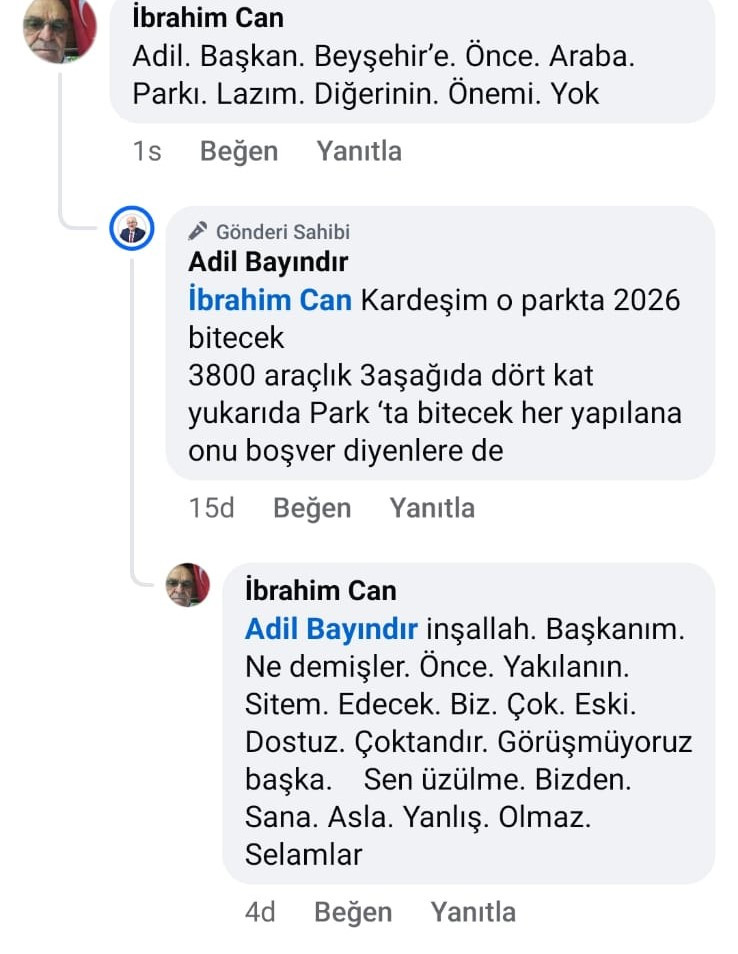This screenshot has height=954, width=738.
Task: Tap Yanıtla under Adil Bayındır's 15d reply
Action: point(432,508)
